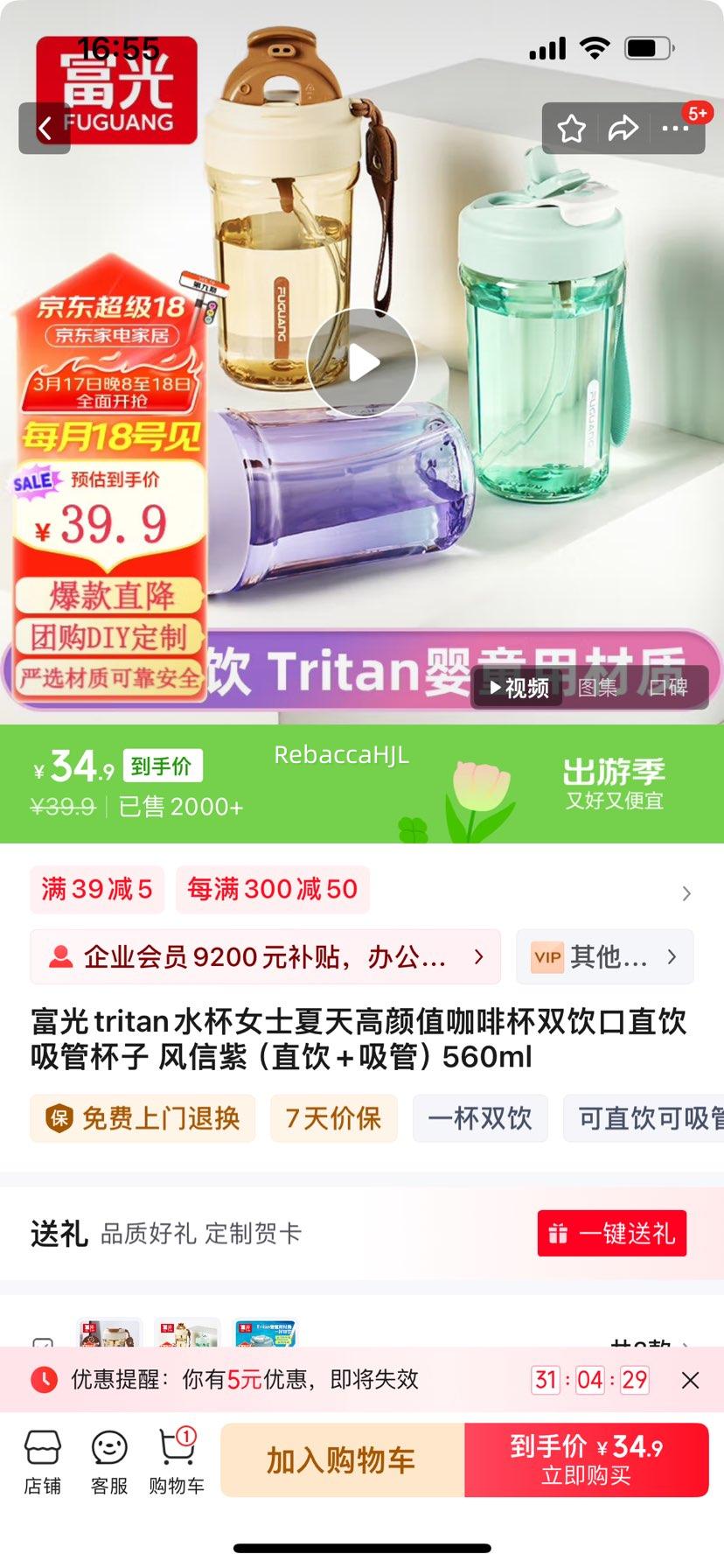The width and height of the screenshot is (724, 1568).
Task: Click 立即购买 to buy now
Action: coord(586,1459)
